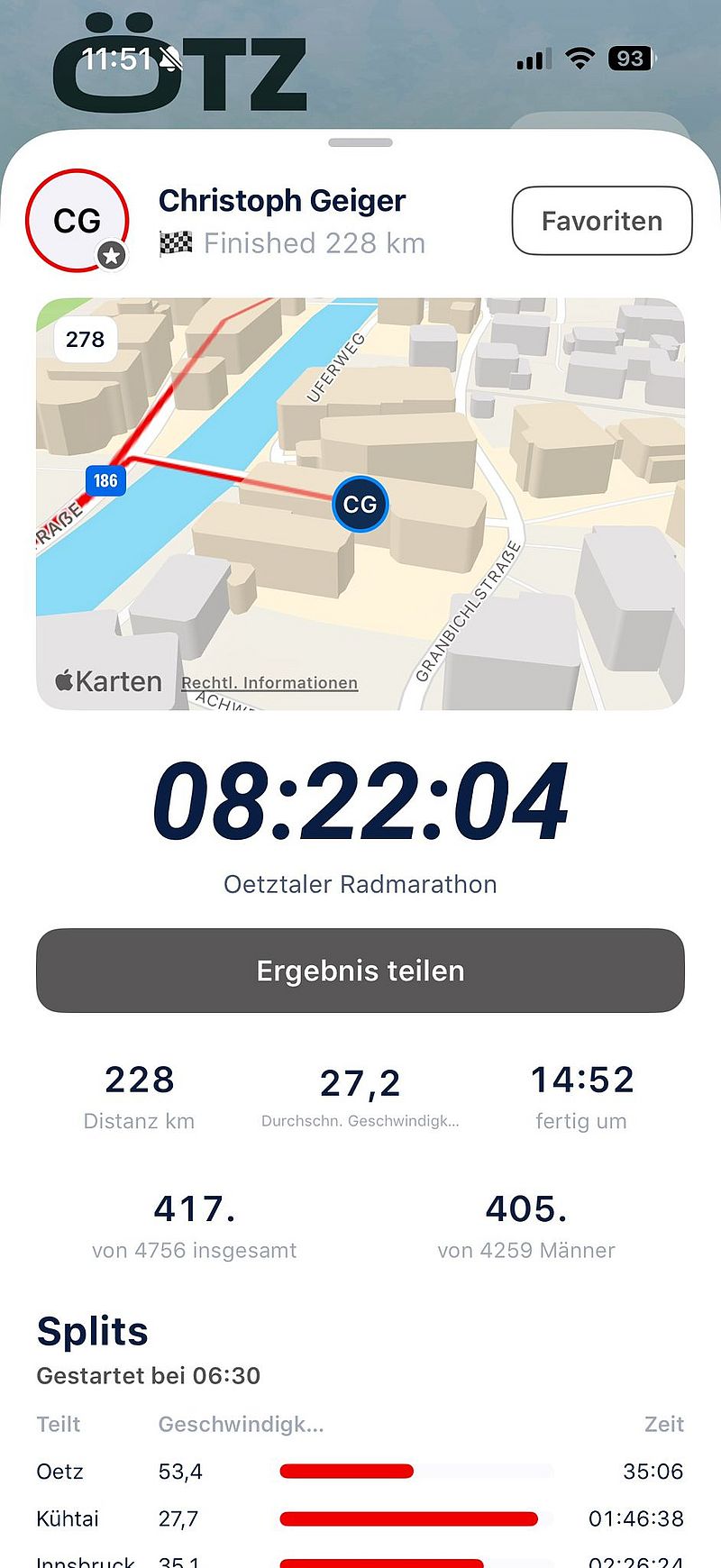Add Christoph Geiger to Favoriten

(x=602, y=221)
